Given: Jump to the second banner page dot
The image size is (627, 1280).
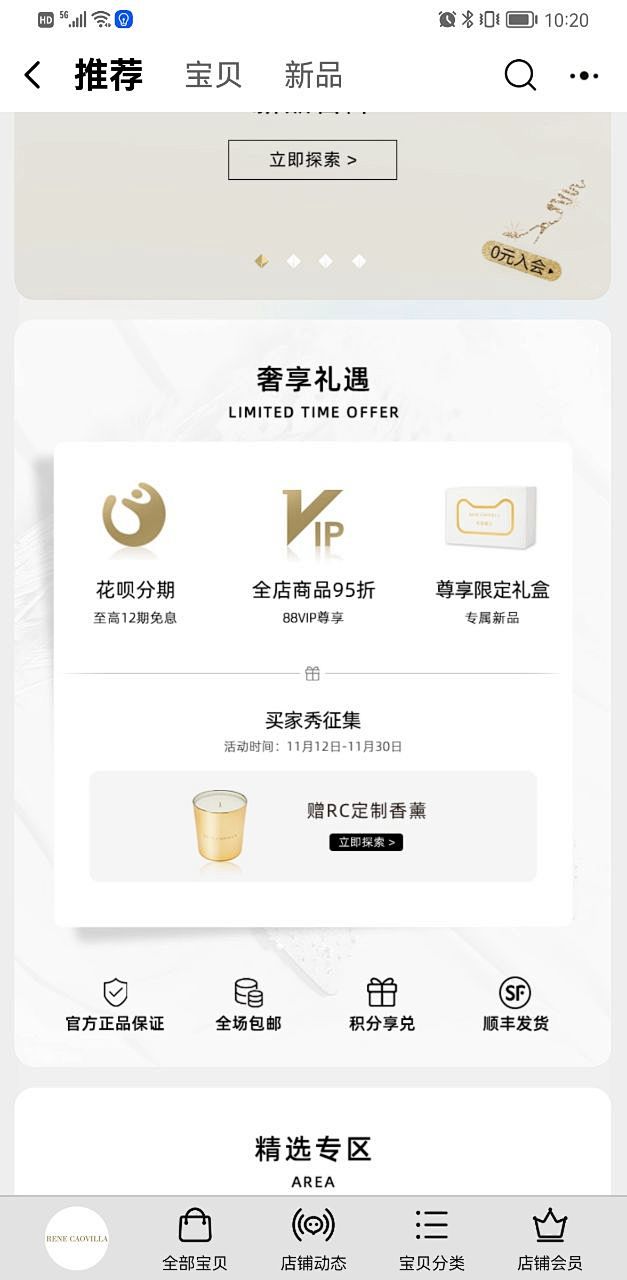Looking at the screenshot, I should click(x=294, y=261).
